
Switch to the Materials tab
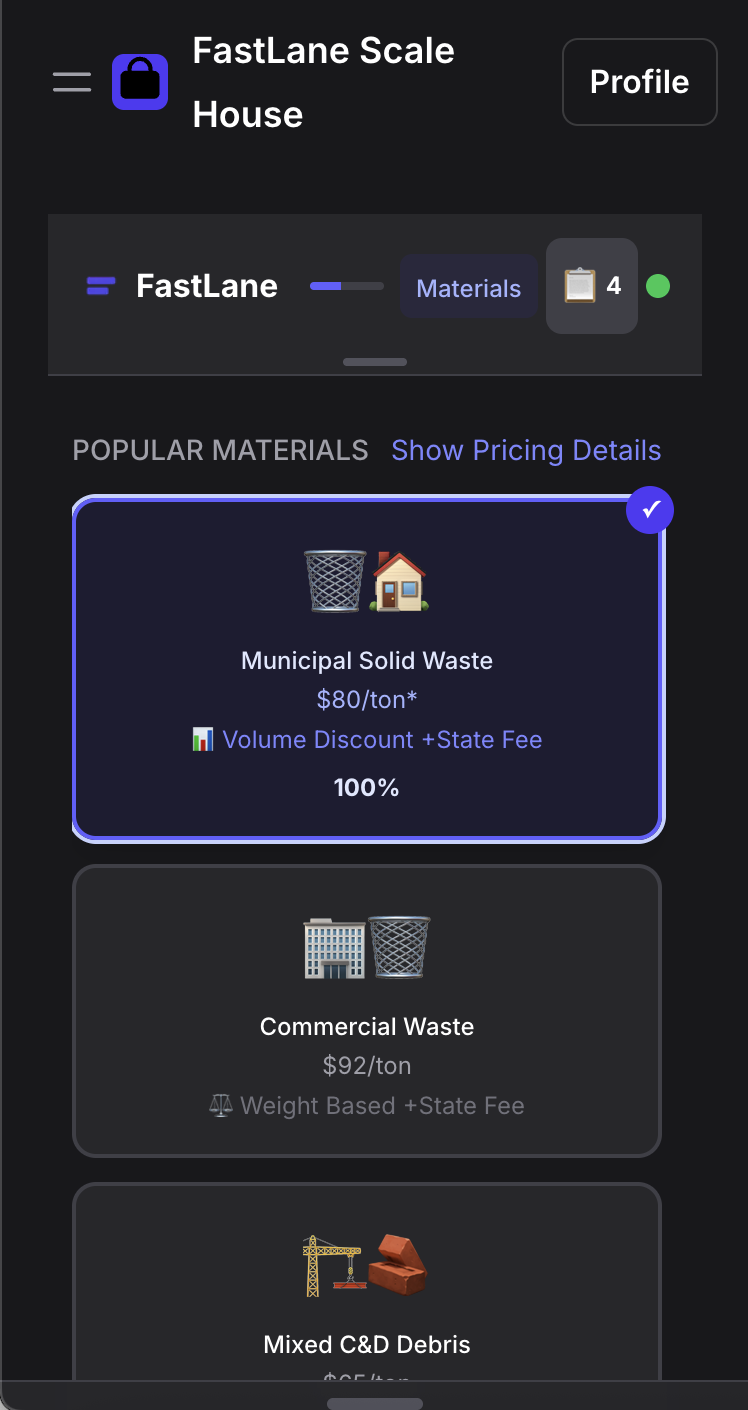[x=468, y=287]
